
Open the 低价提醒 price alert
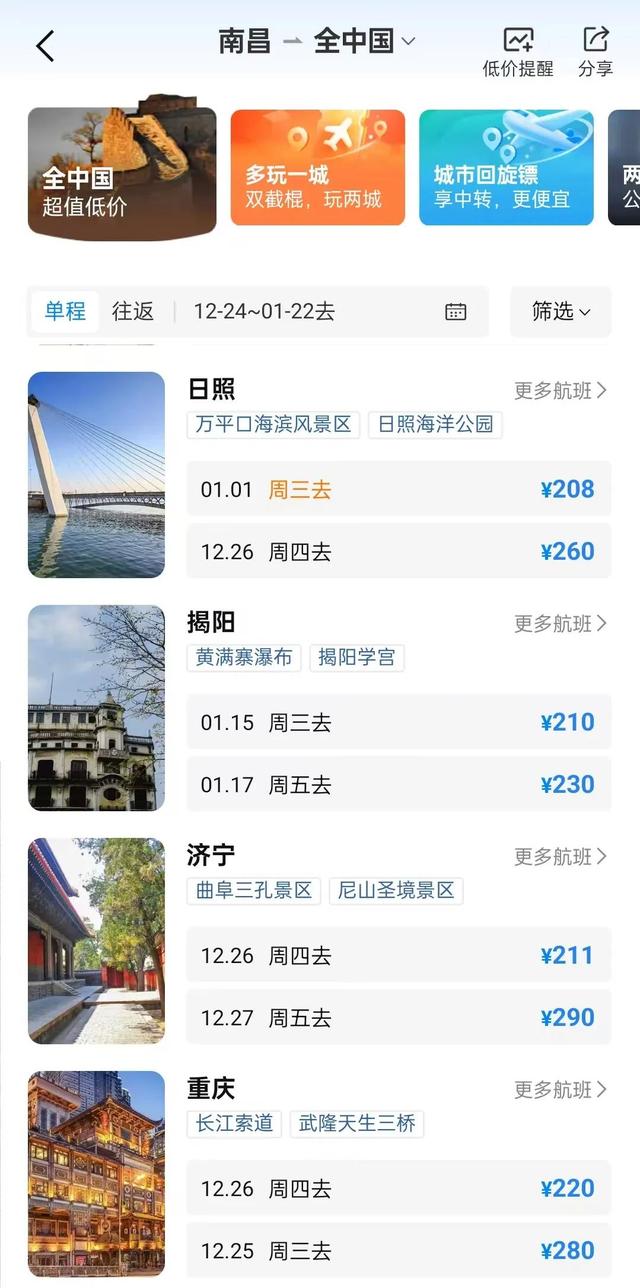pyautogui.click(x=518, y=51)
